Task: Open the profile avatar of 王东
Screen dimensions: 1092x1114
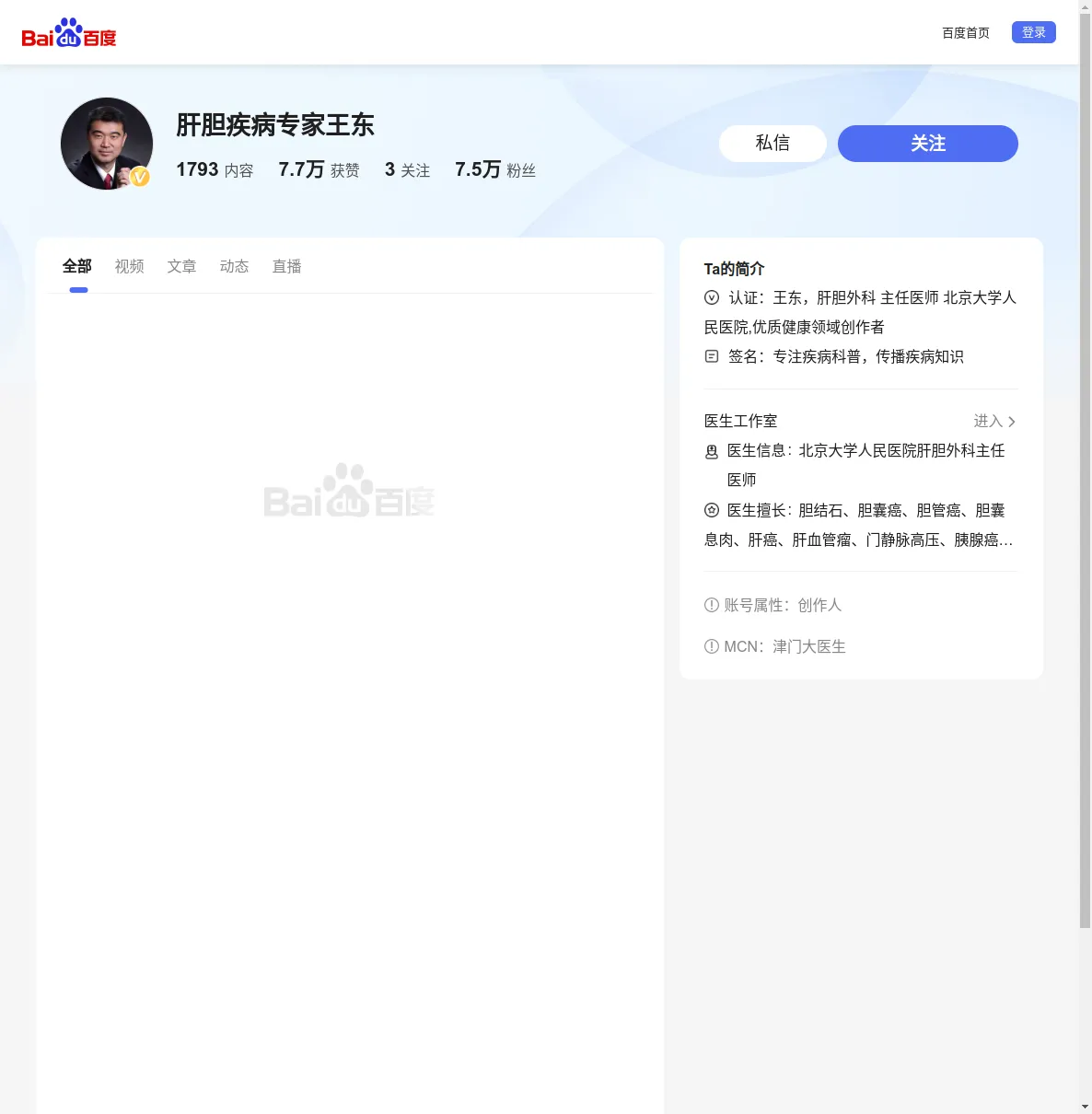Action: click(107, 144)
